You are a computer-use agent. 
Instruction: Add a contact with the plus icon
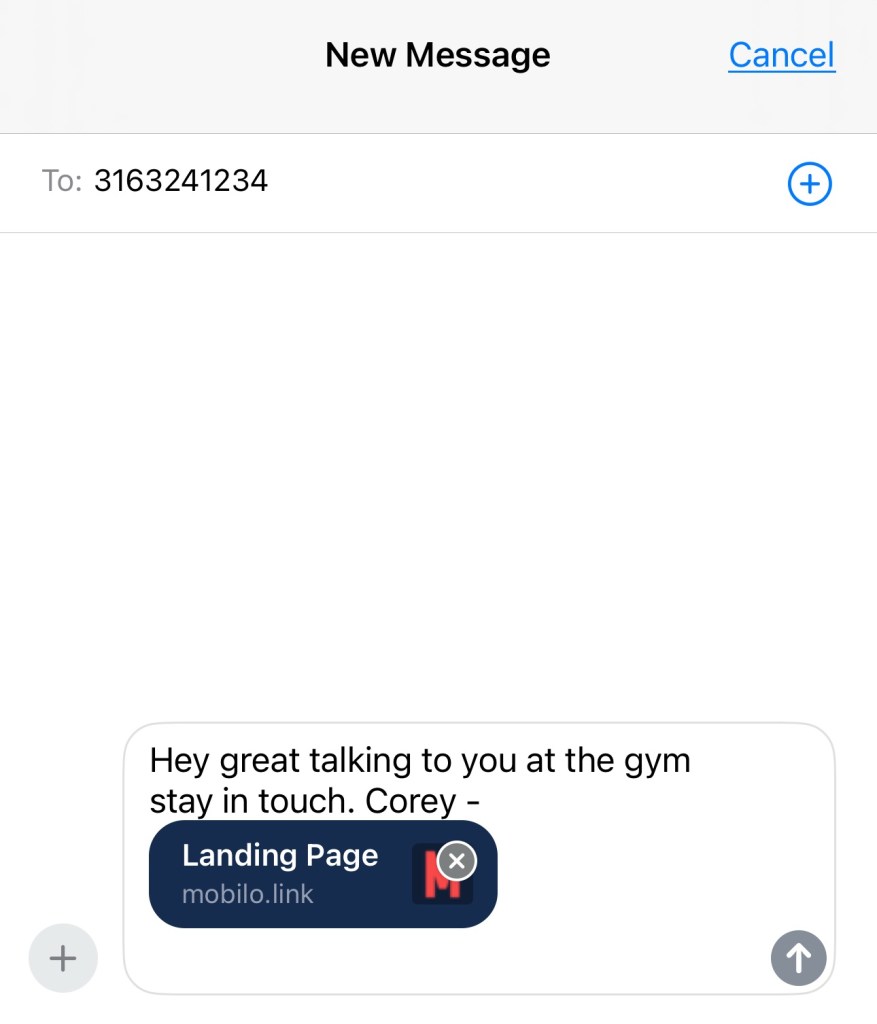809,184
